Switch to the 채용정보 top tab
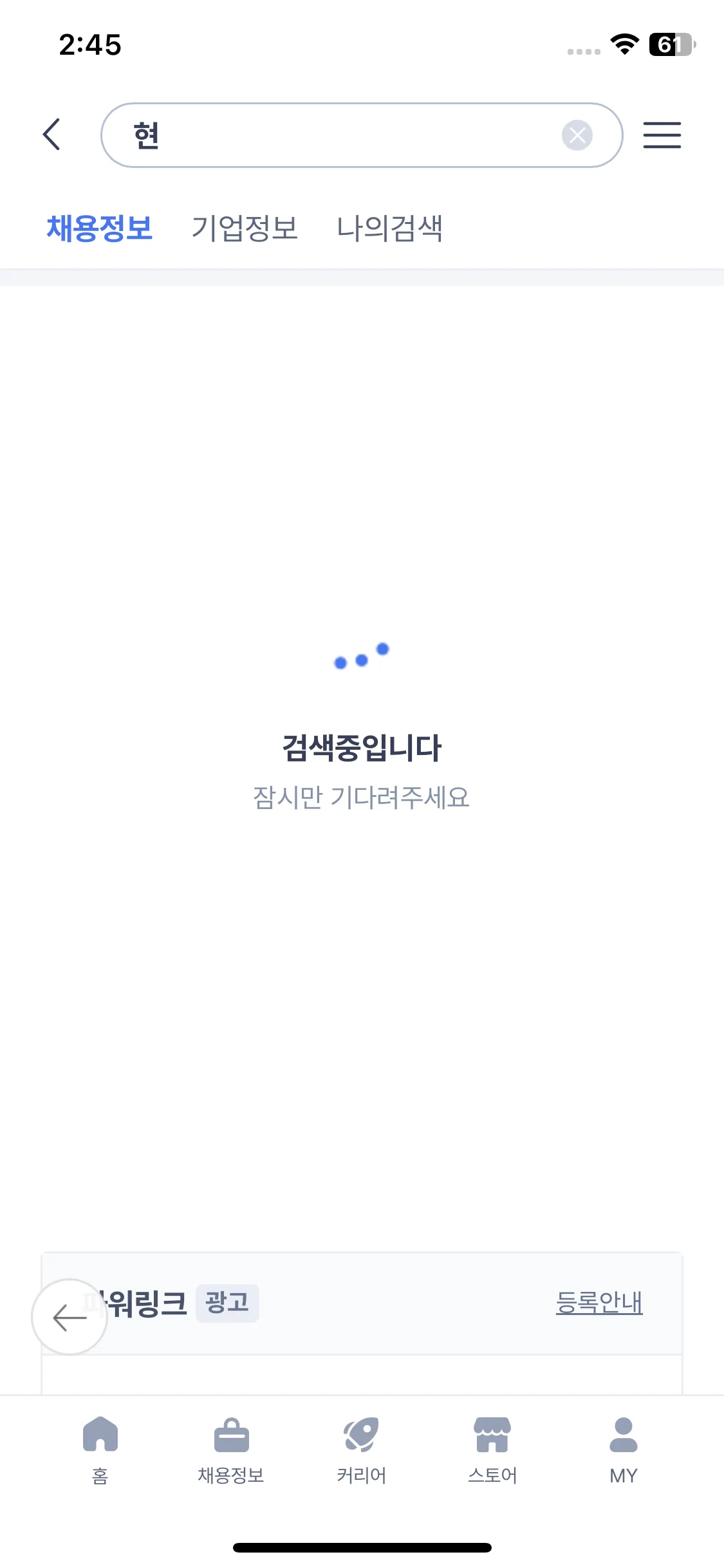The height and width of the screenshot is (1568, 724). pos(100,229)
